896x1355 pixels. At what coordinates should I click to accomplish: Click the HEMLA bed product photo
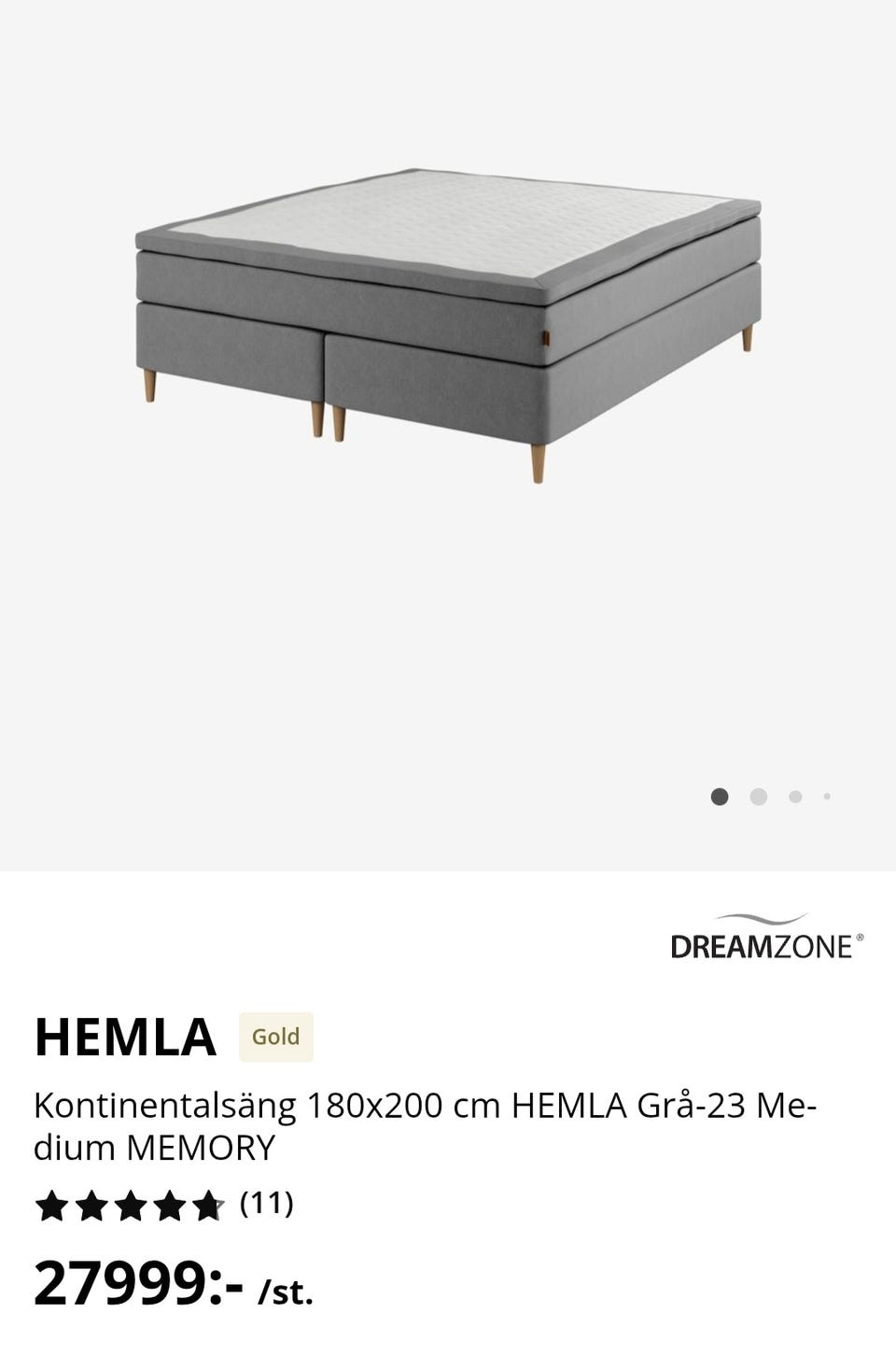[448, 318]
